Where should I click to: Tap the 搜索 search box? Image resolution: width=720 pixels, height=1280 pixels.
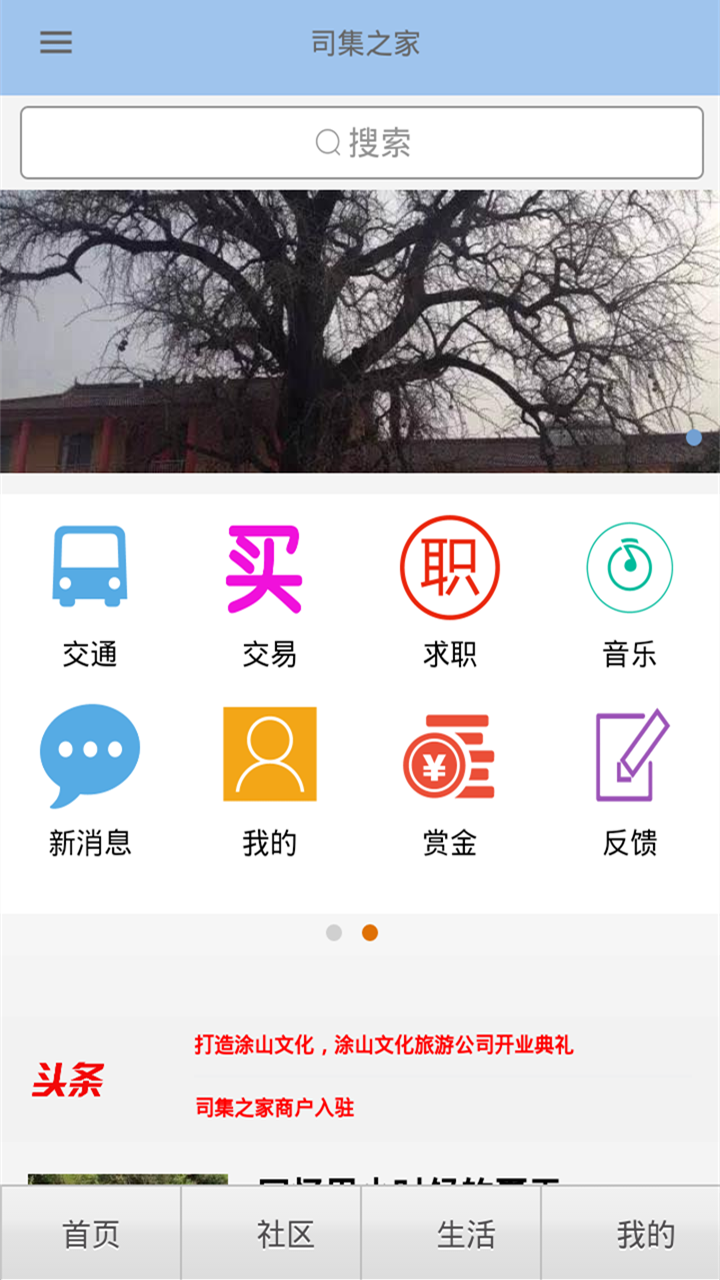(361, 142)
